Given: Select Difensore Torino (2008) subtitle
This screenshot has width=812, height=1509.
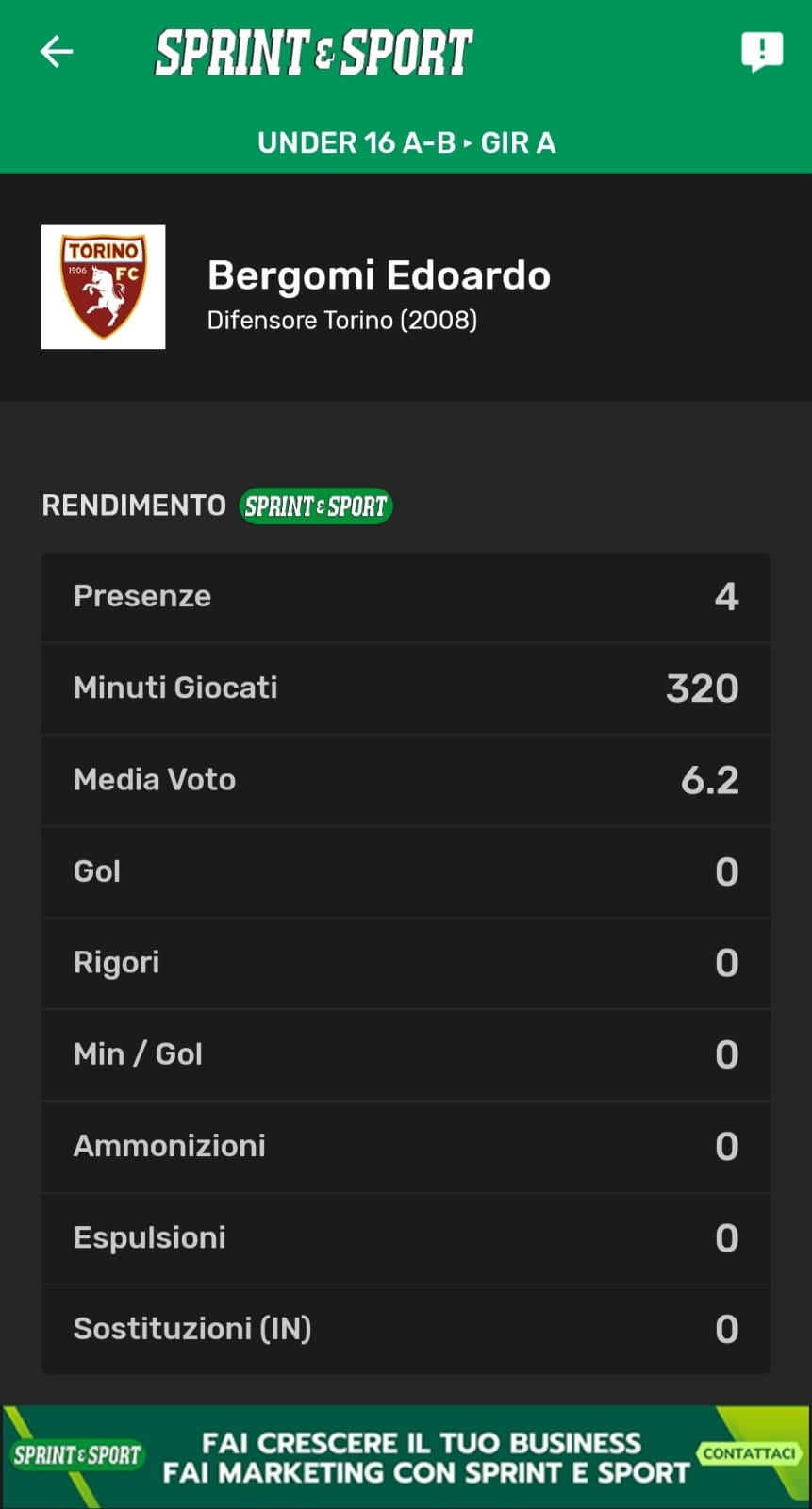Looking at the screenshot, I should pos(342,320).
